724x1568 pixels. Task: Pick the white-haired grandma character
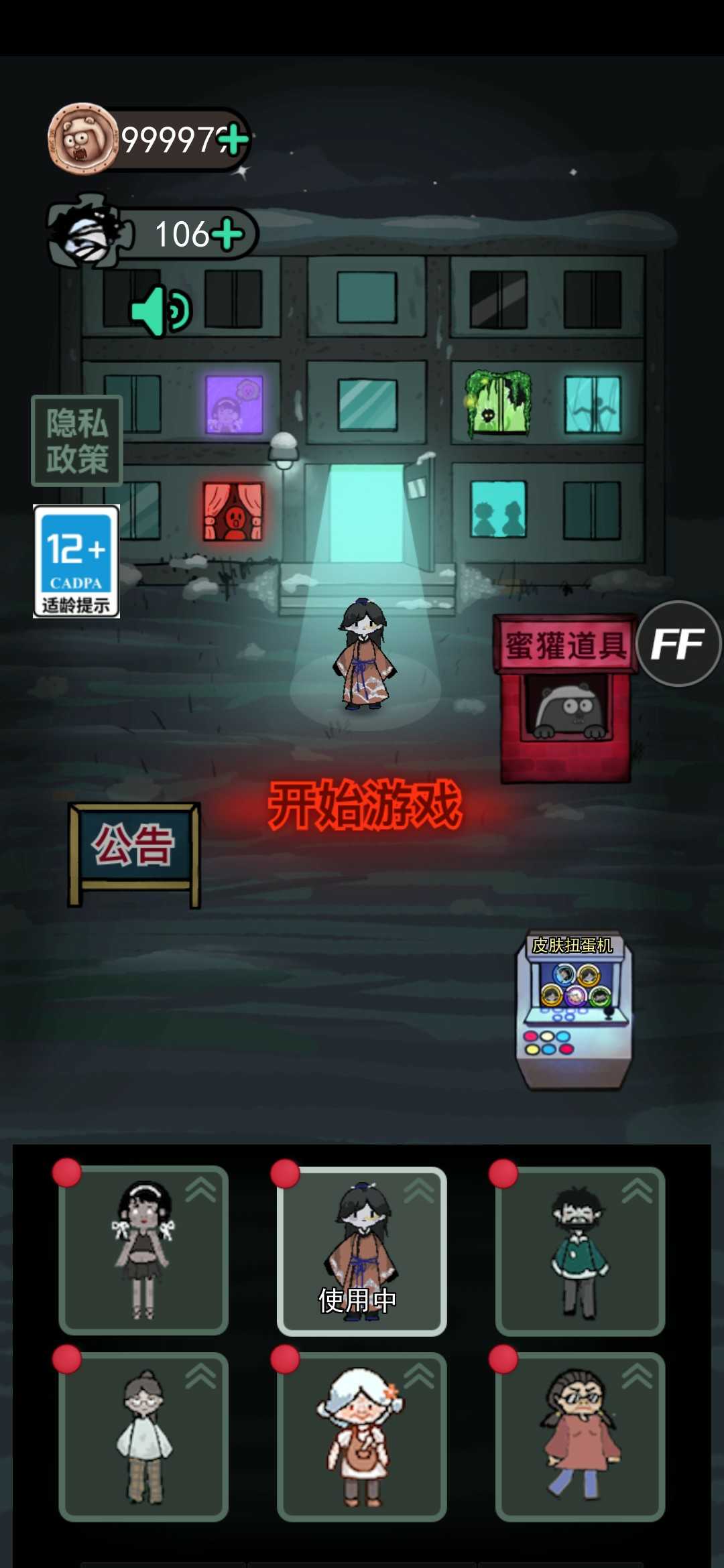[x=362, y=1436]
